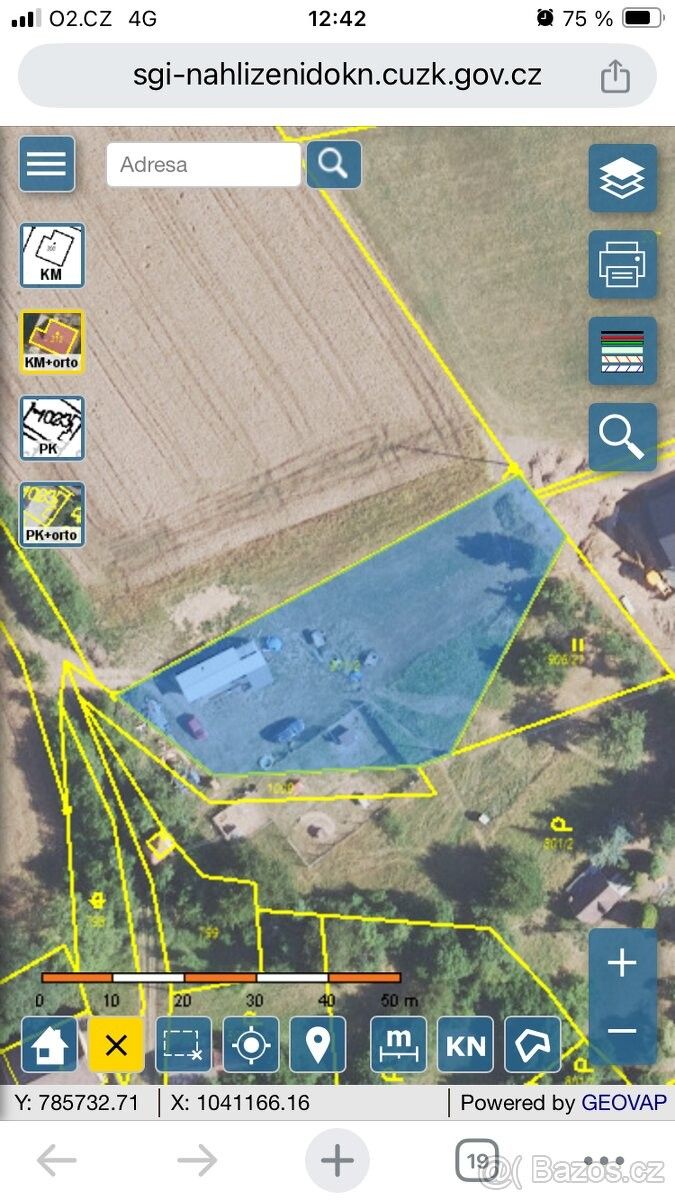
Task: Open the large magnifier search tool
Action: (x=622, y=437)
